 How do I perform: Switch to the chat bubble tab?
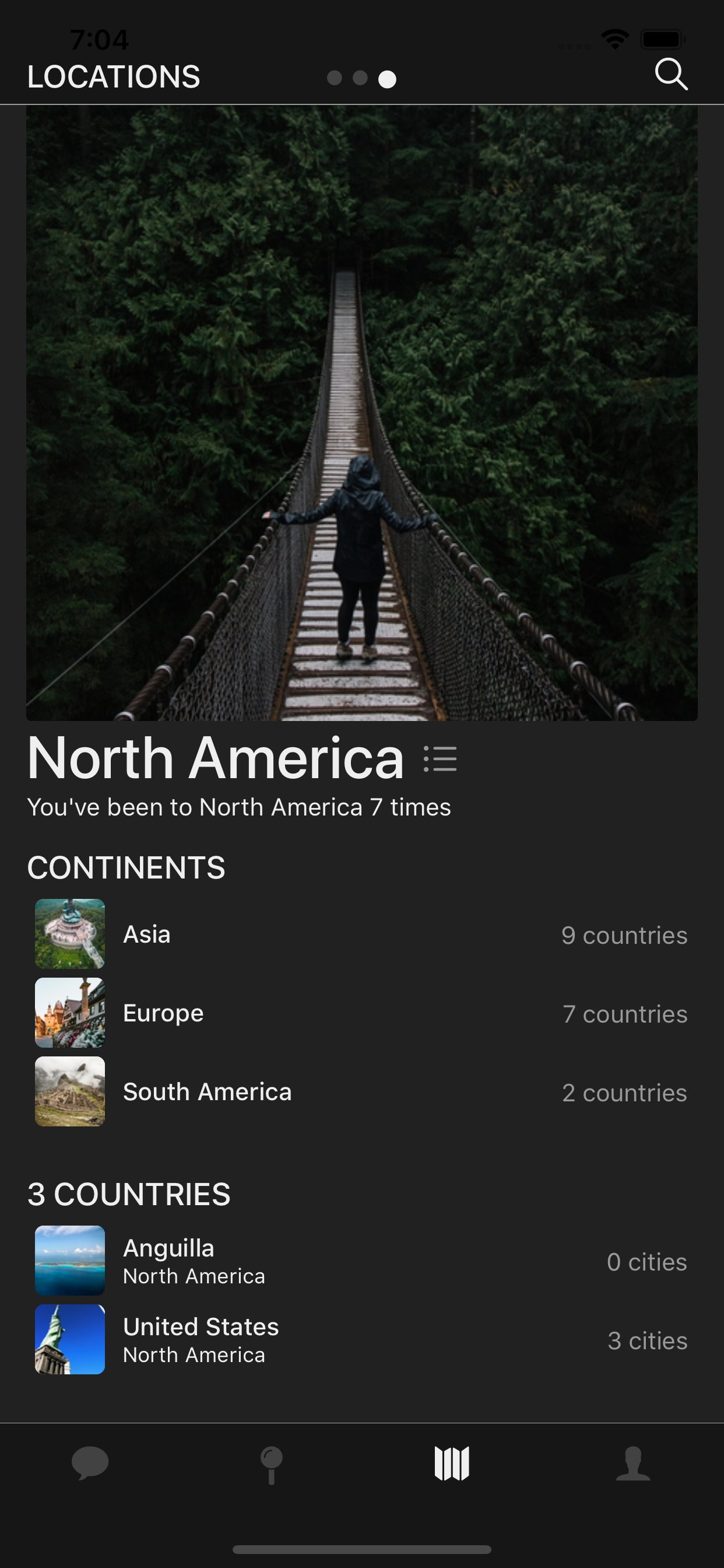tap(90, 1462)
